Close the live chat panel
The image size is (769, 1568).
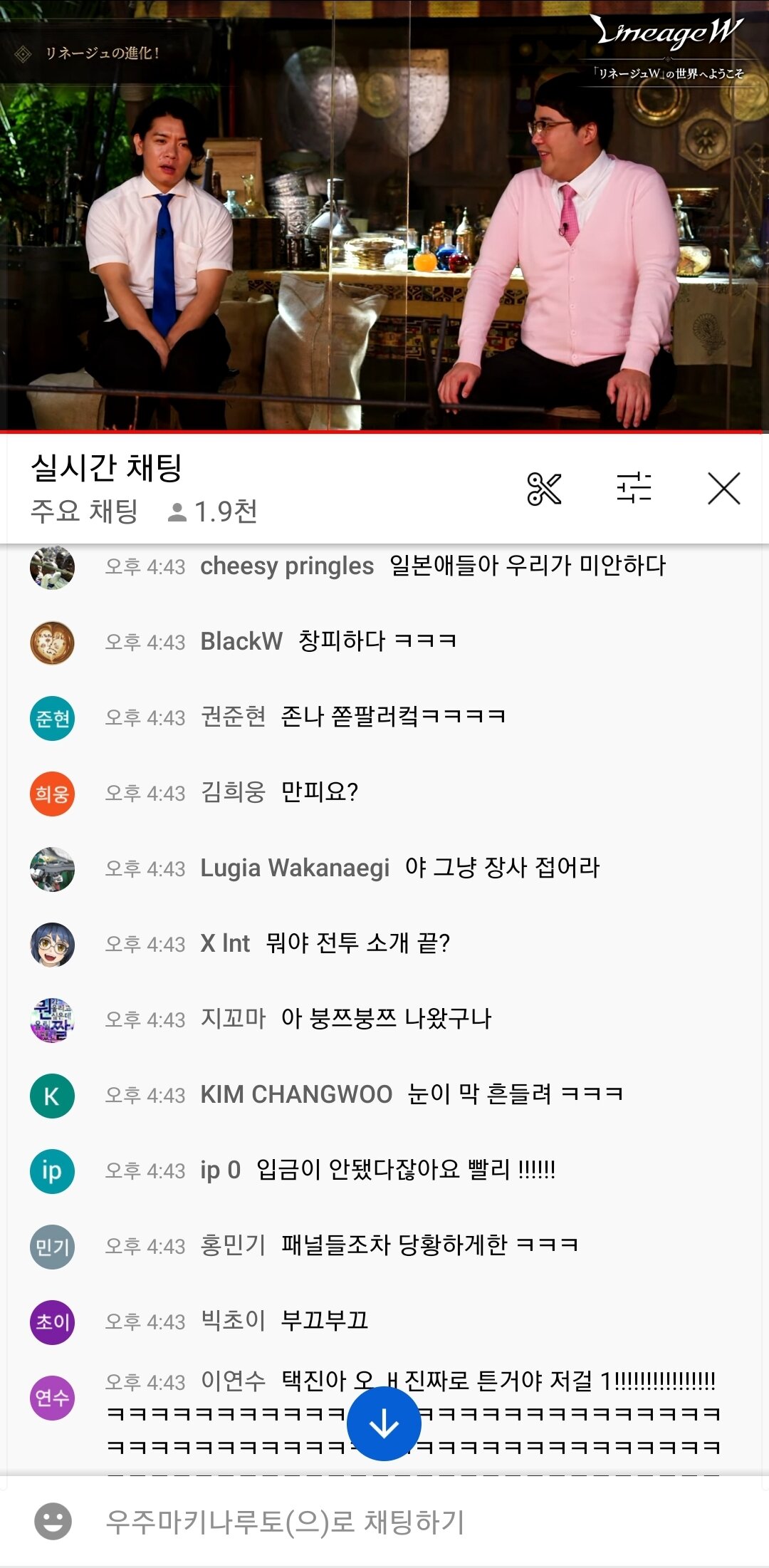[x=723, y=489]
